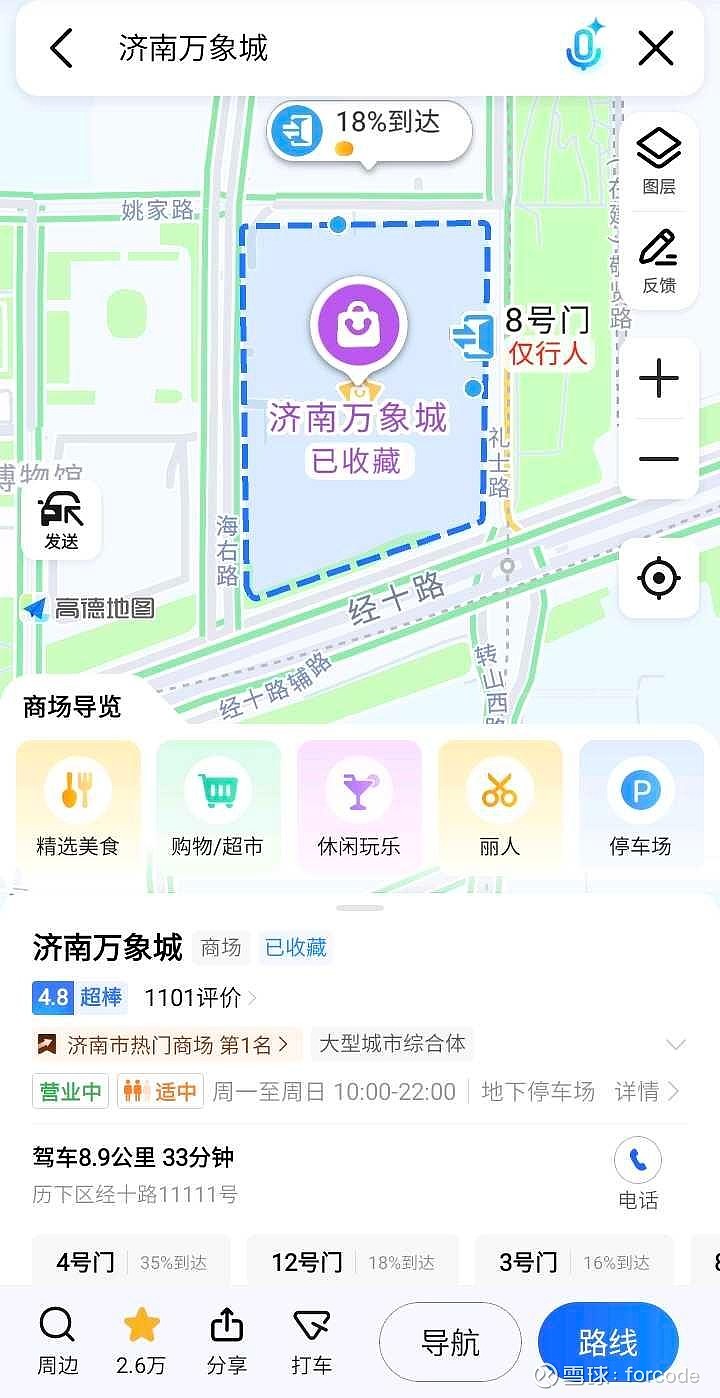Send the location to the car via 发送
This screenshot has width=720, height=1398.
coord(61,520)
